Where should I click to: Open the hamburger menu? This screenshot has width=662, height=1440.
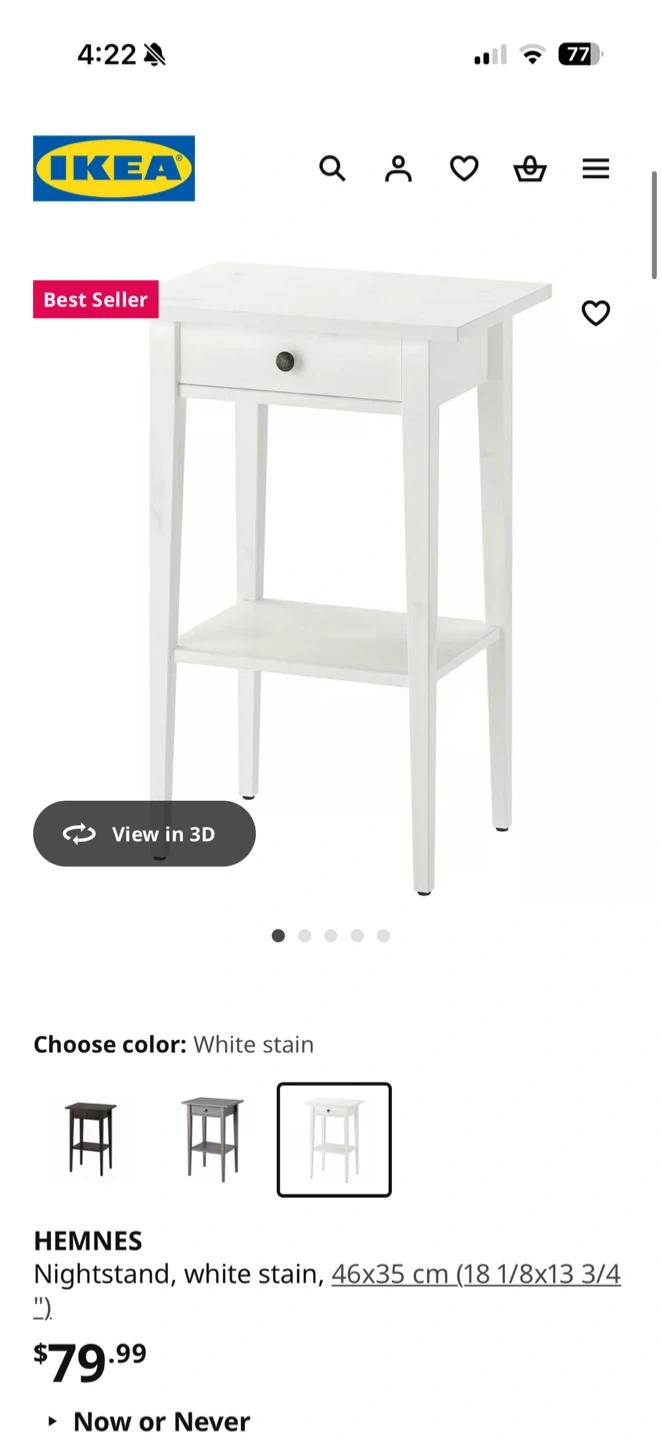point(596,168)
